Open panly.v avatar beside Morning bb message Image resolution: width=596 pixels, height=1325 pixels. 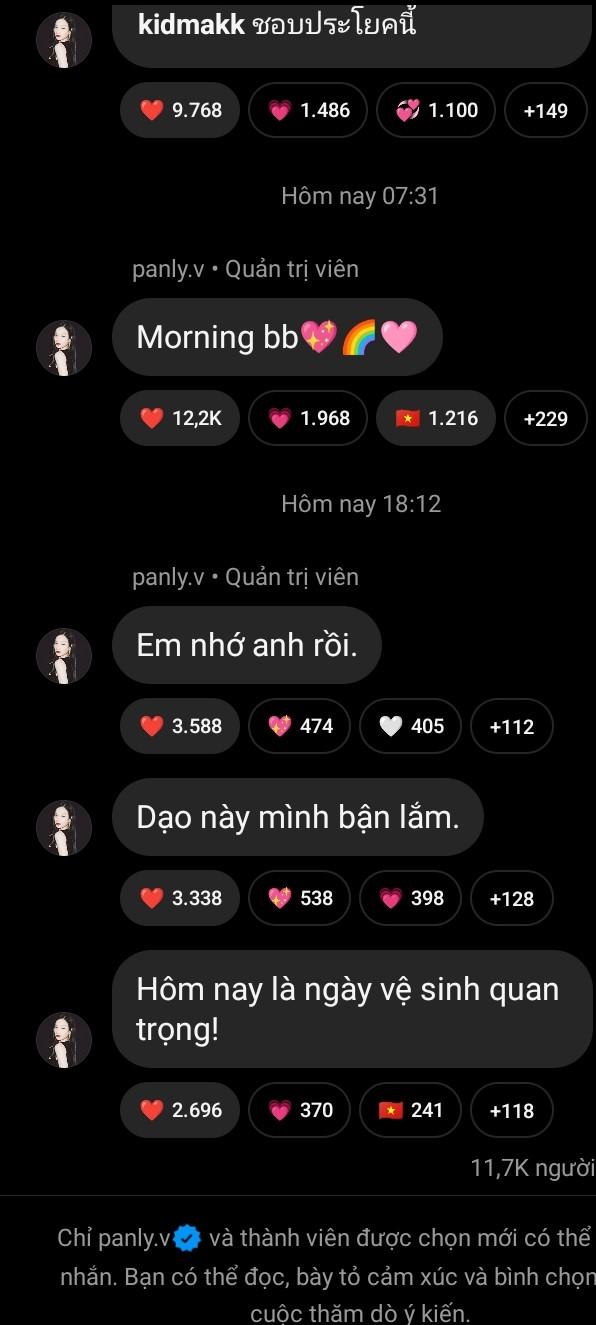click(64, 348)
